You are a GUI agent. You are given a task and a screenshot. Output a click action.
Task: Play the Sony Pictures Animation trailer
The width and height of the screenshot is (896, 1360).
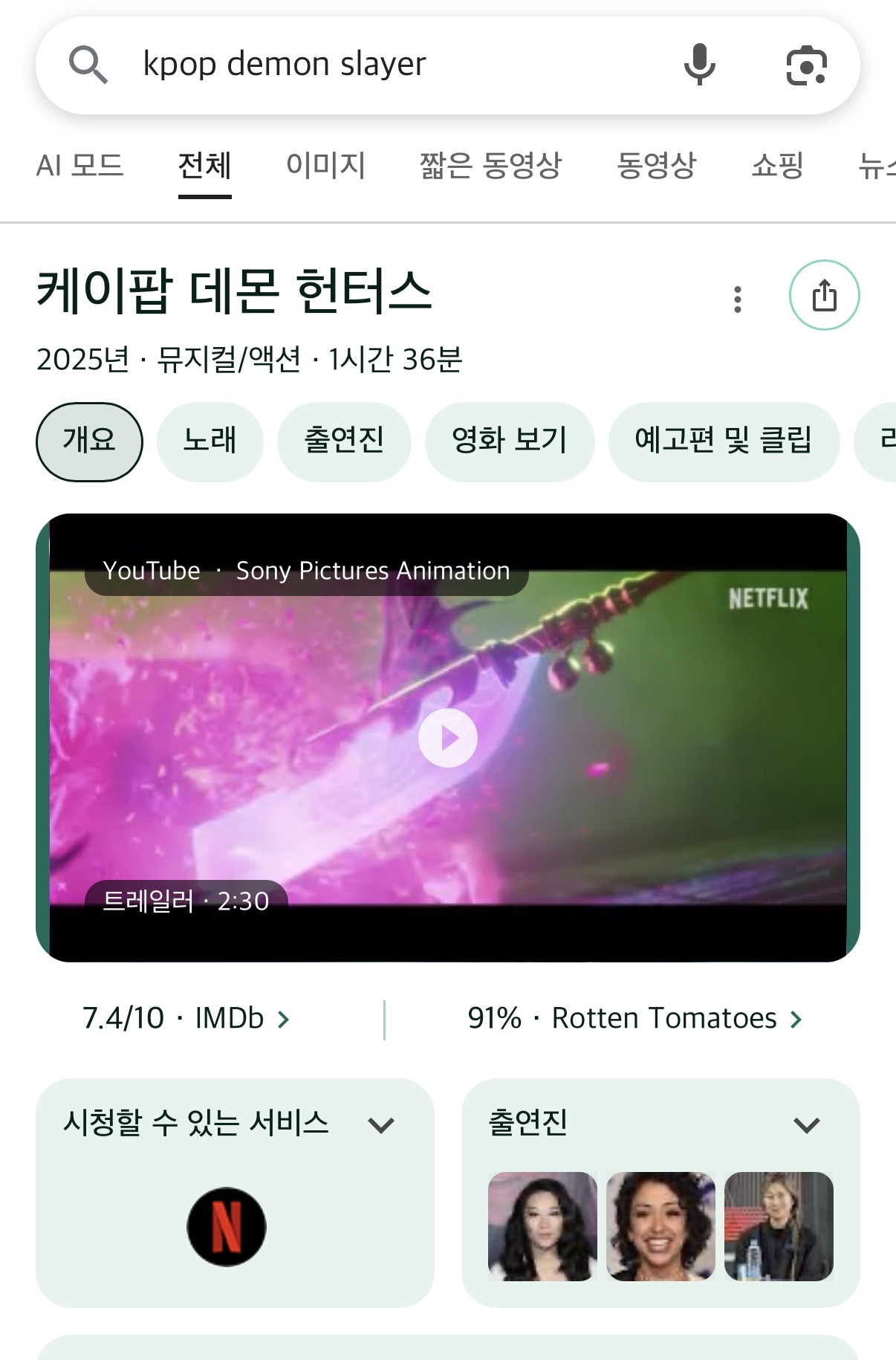pyautogui.click(x=448, y=738)
